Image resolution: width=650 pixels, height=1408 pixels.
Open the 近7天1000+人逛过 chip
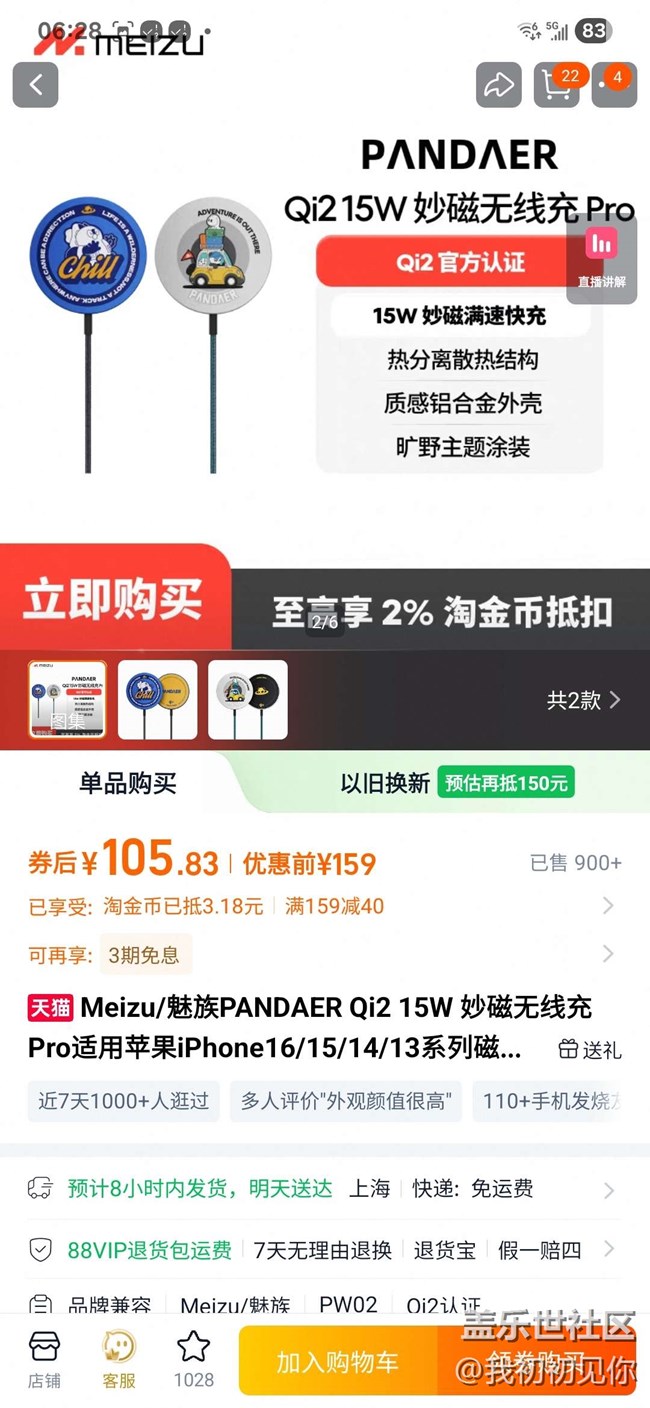coord(123,1101)
